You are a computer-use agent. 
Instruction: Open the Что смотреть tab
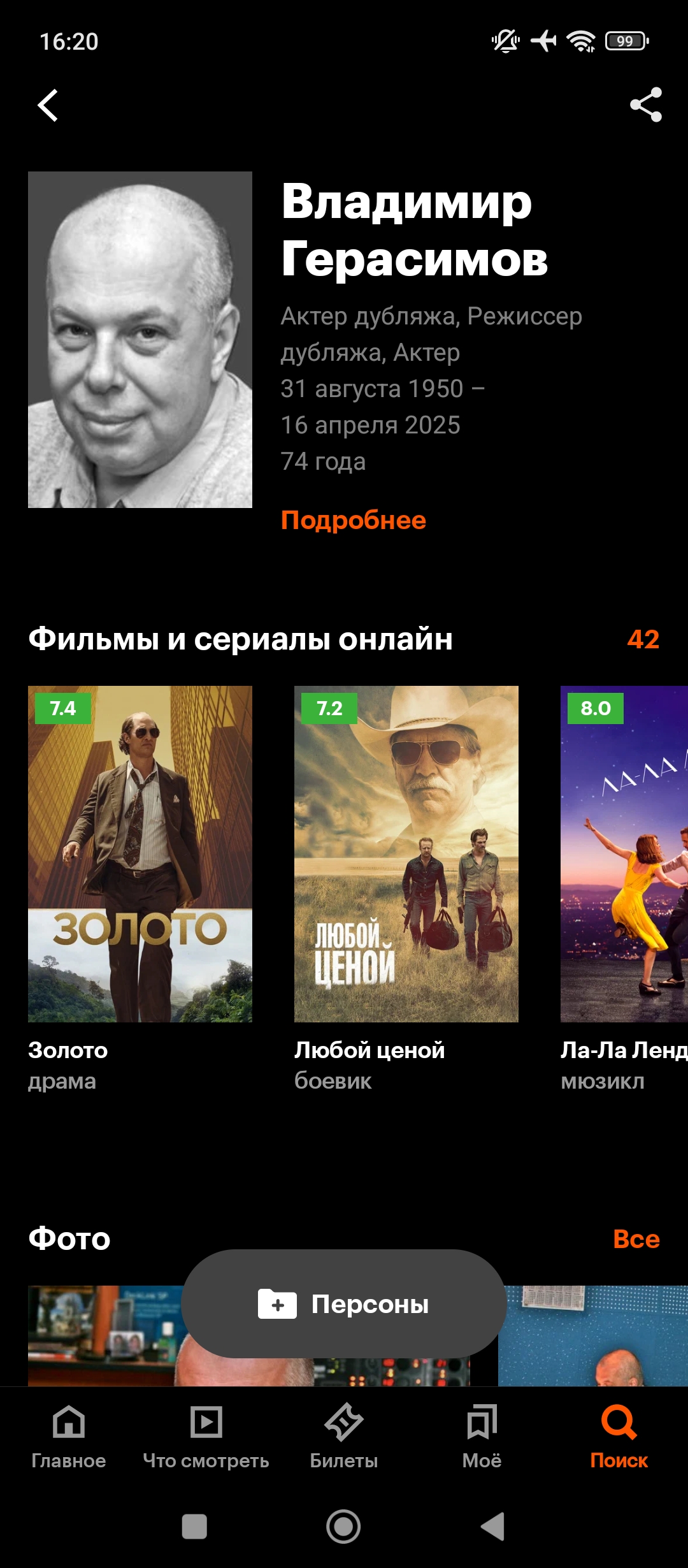pos(206,1435)
